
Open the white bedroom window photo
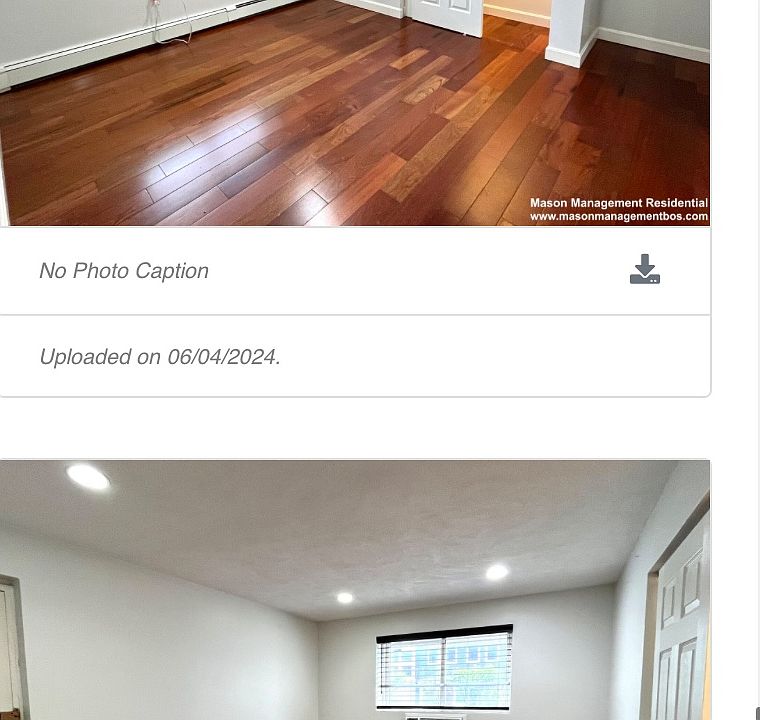354,590
